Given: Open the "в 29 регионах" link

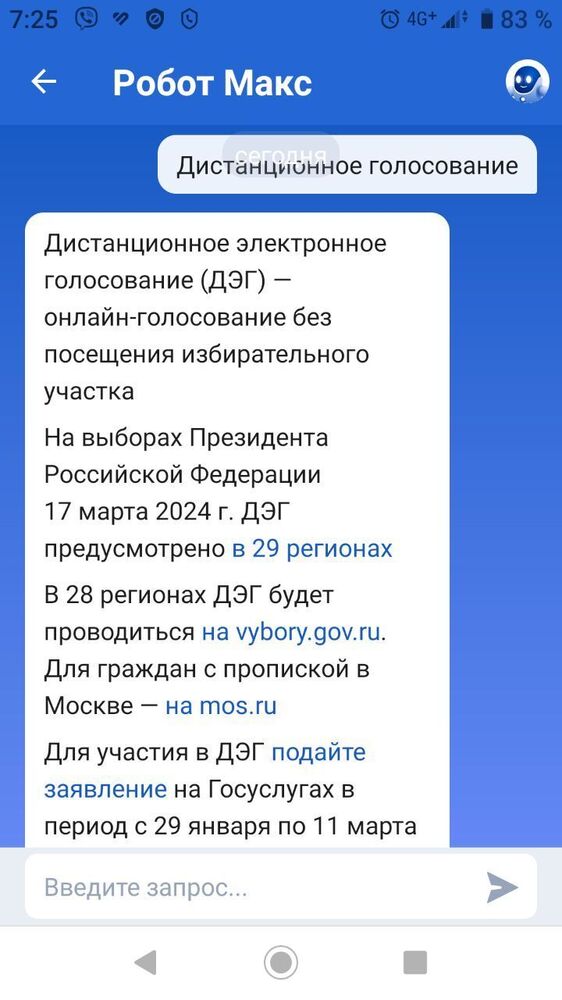Looking at the screenshot, I should [x=312, y=548].
